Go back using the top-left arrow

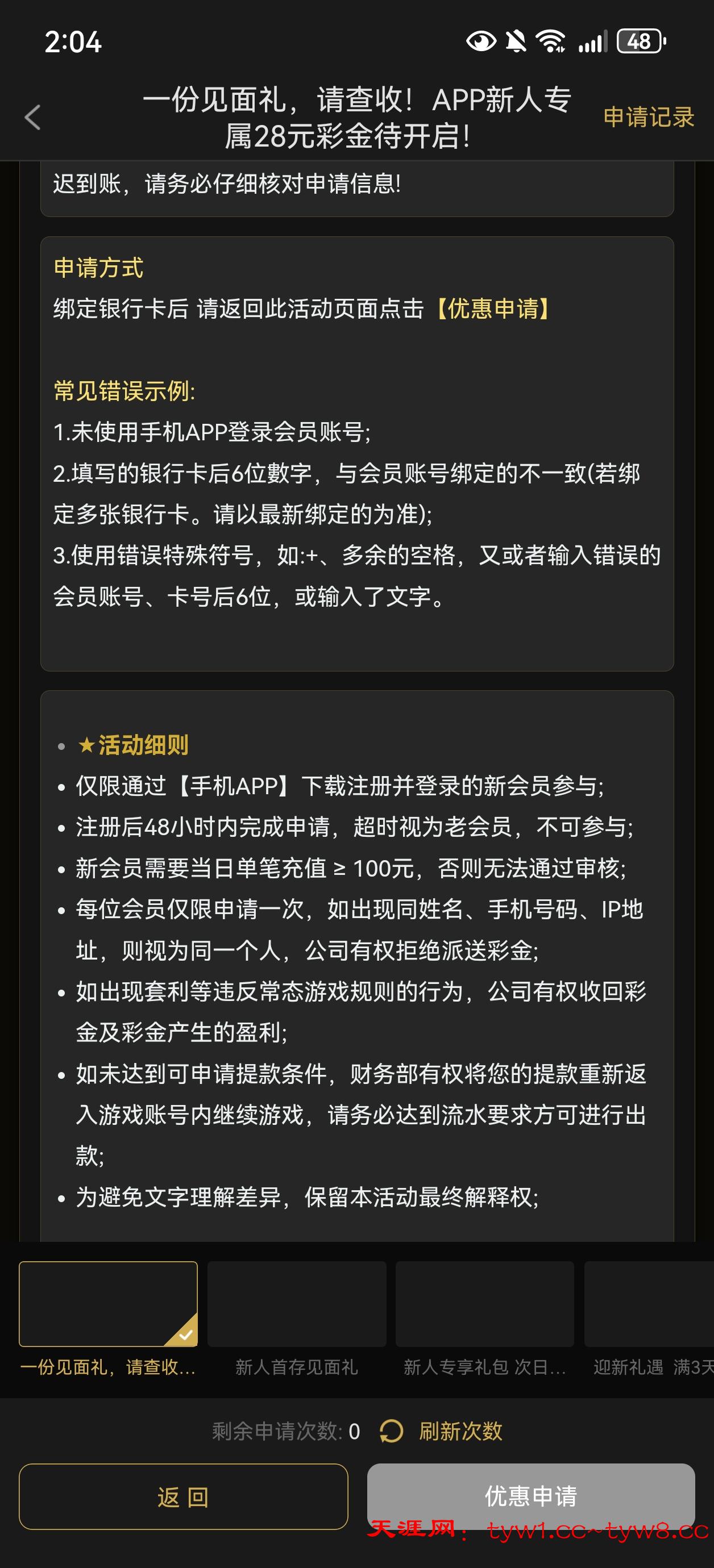33,117
